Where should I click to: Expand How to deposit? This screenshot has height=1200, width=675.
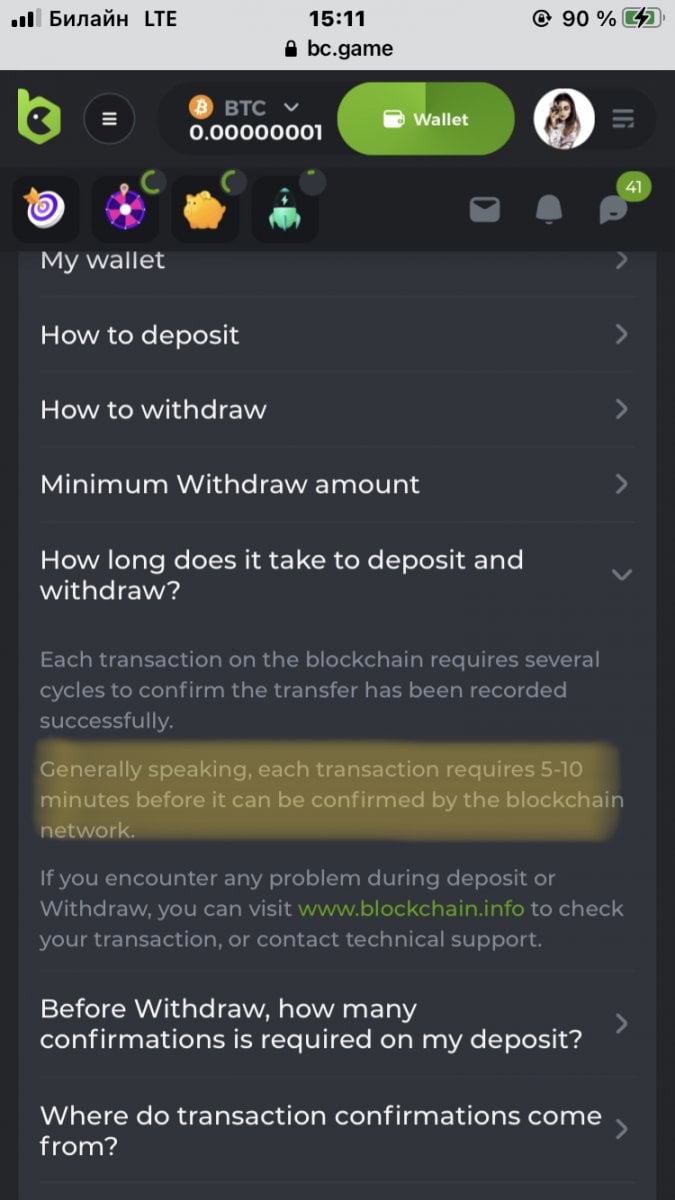[336, 334]
